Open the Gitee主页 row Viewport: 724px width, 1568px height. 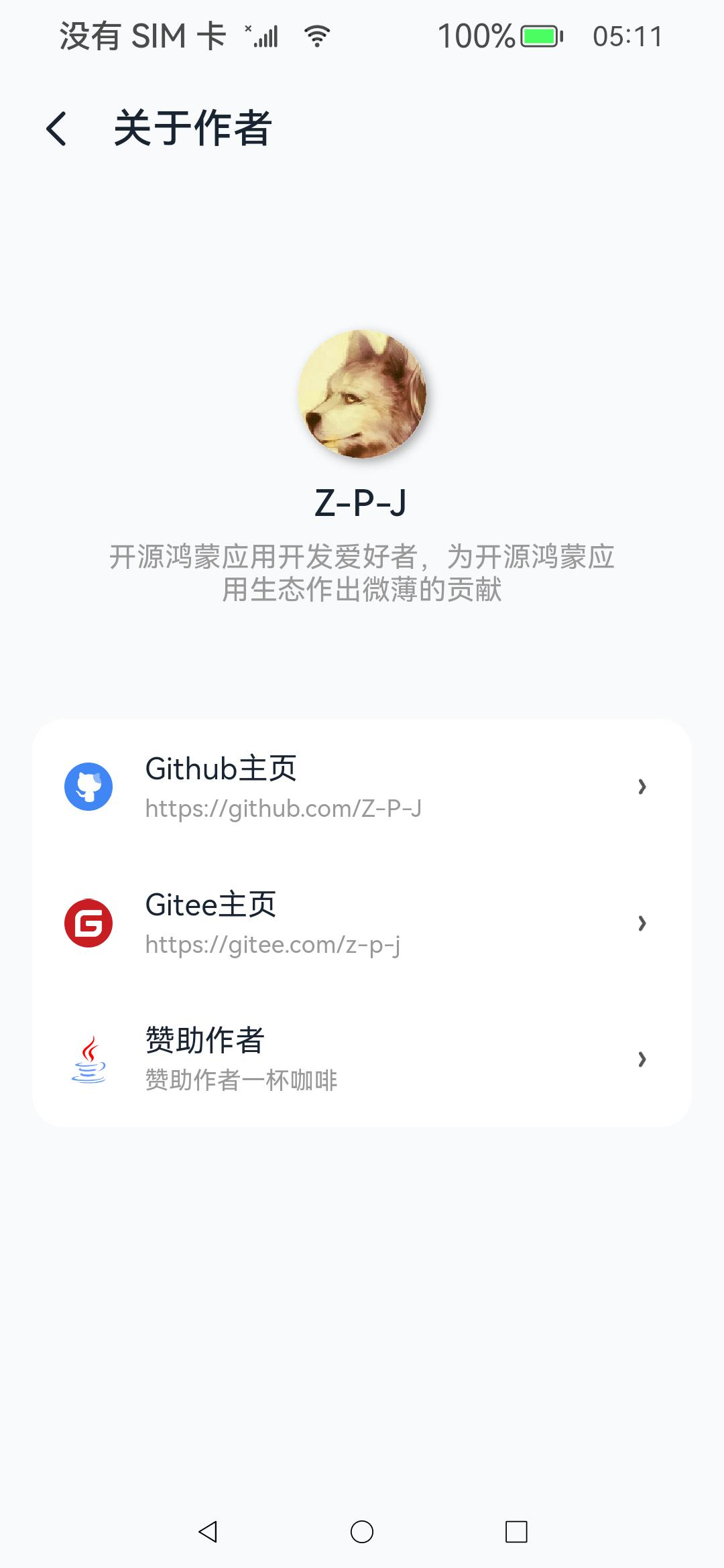pos(362,923)
